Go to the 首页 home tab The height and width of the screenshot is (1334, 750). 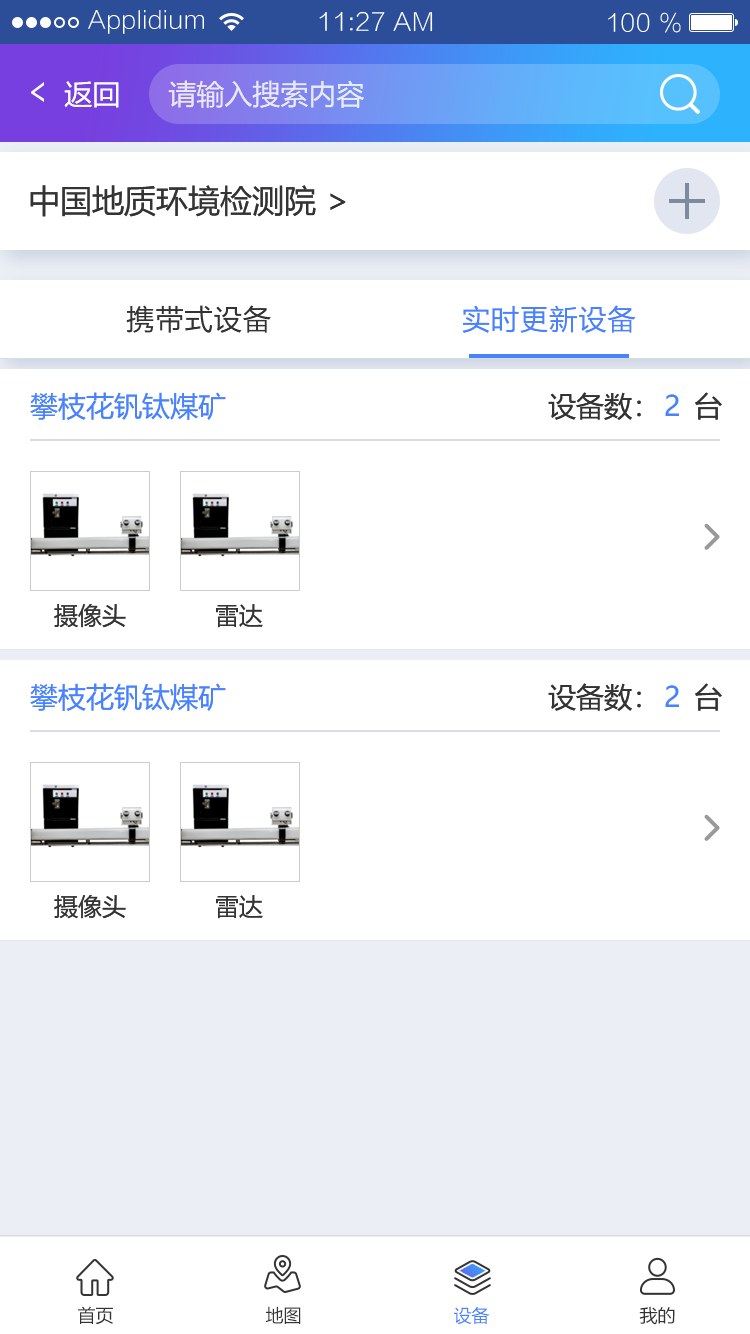pyautogui.click(x=95, y=1290)
